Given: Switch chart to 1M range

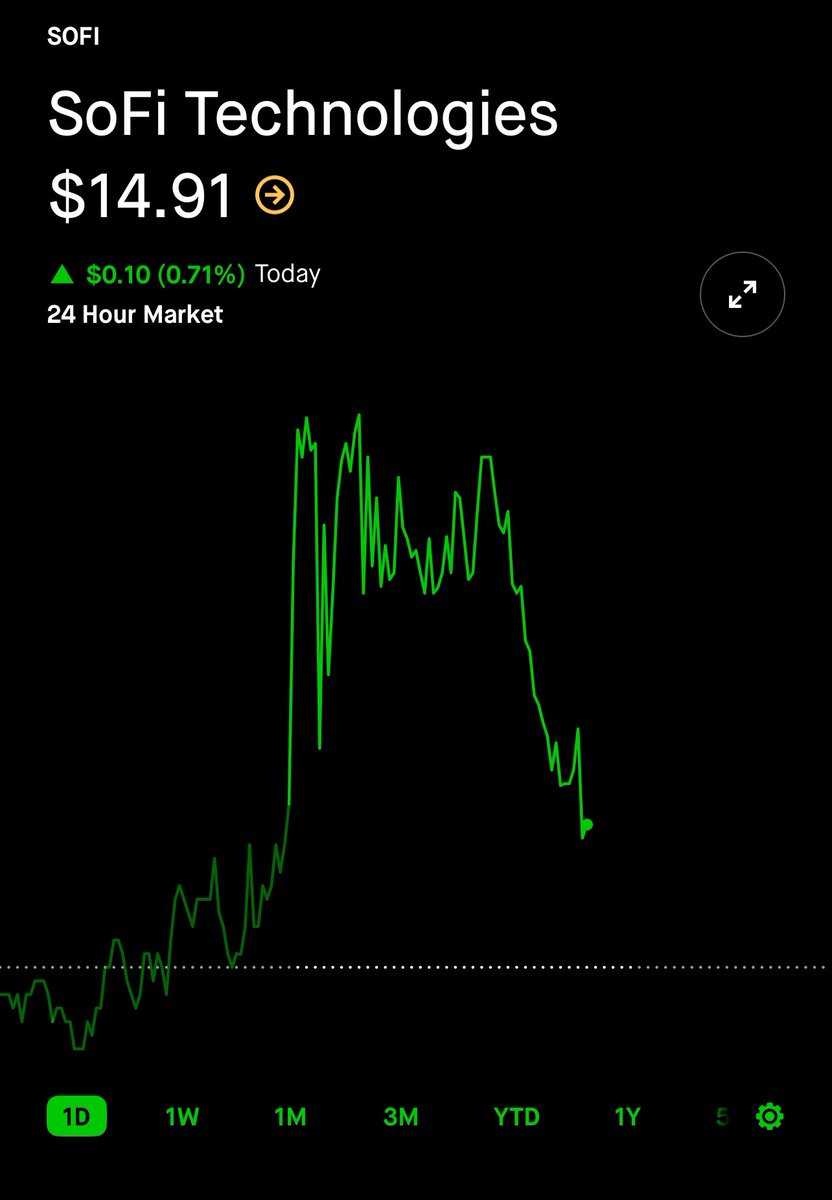Looking at the screenshot, I should click(x=290, y=1116).
